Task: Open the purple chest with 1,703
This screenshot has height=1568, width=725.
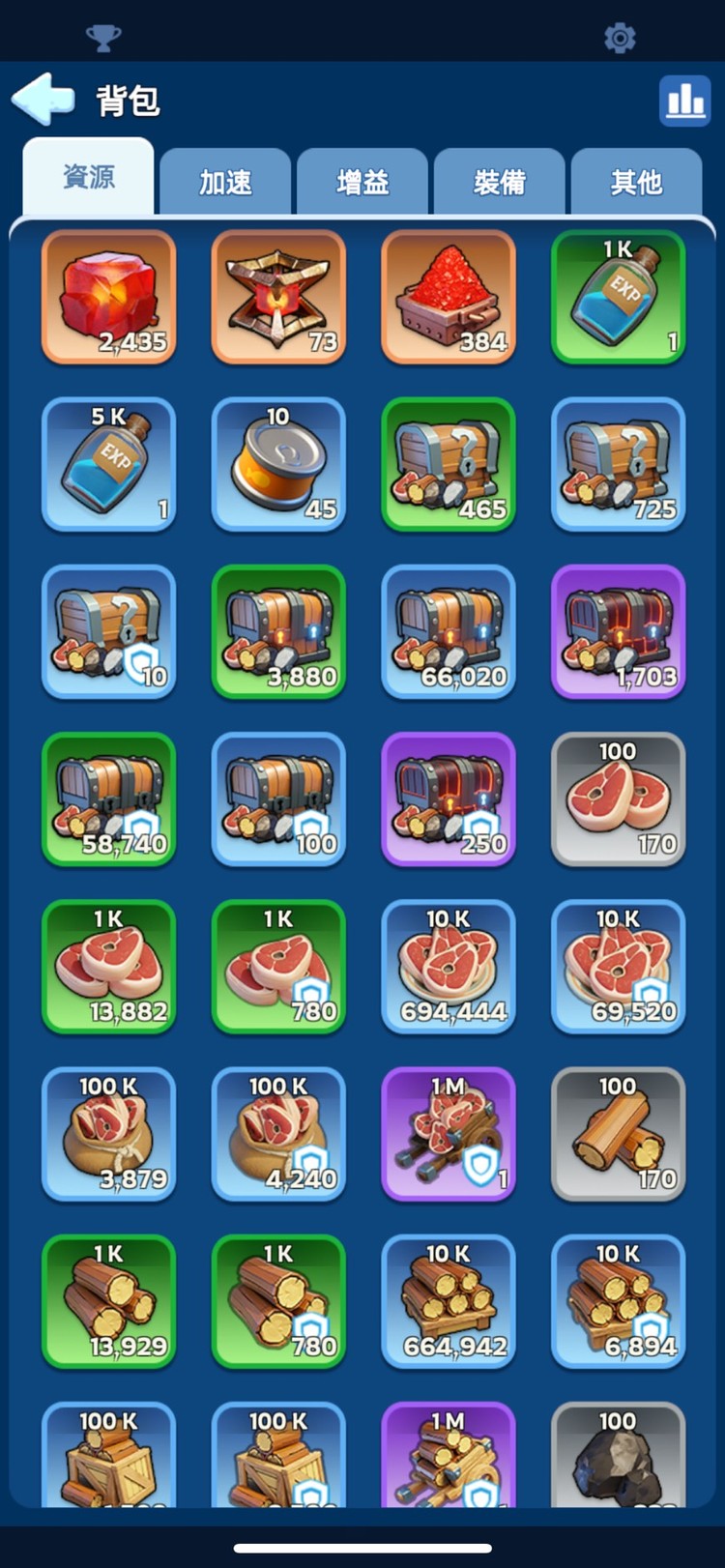Action: (619, 631)
